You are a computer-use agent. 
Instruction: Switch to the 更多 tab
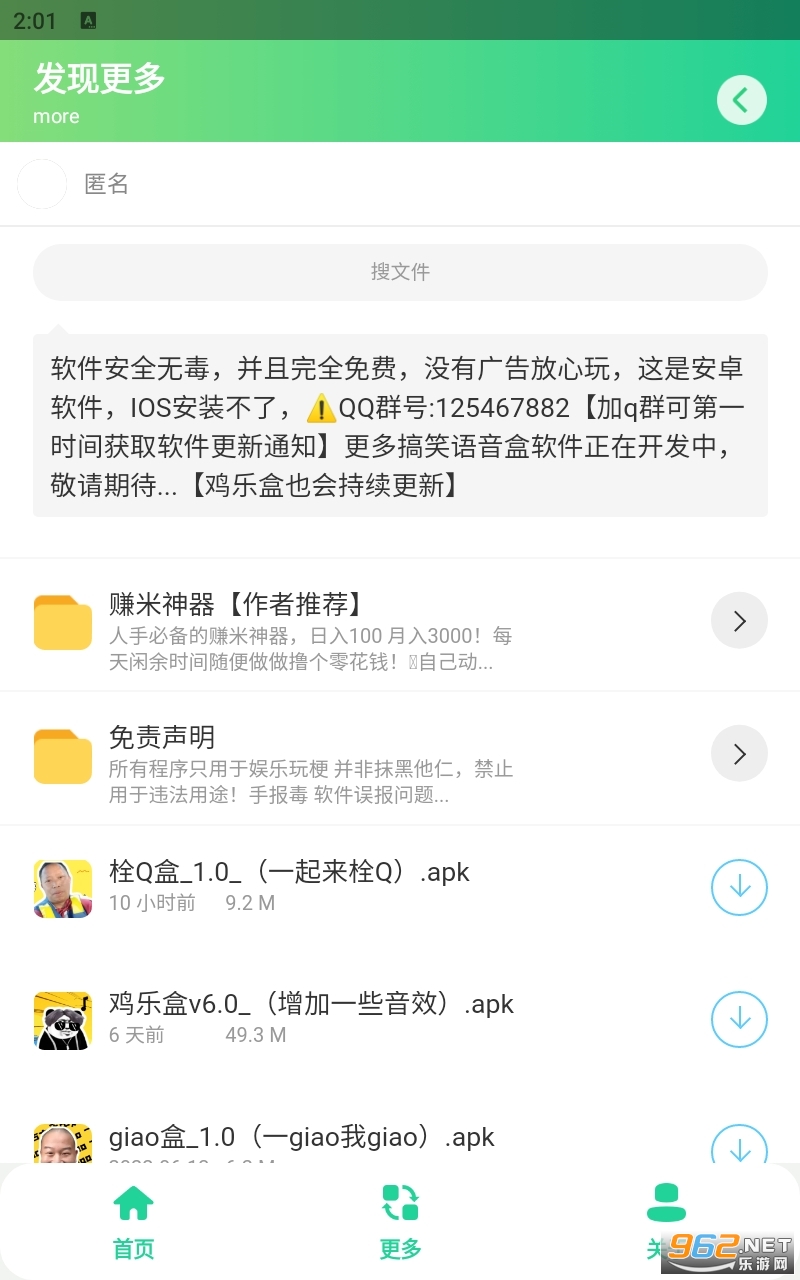tap(400, 1220)
